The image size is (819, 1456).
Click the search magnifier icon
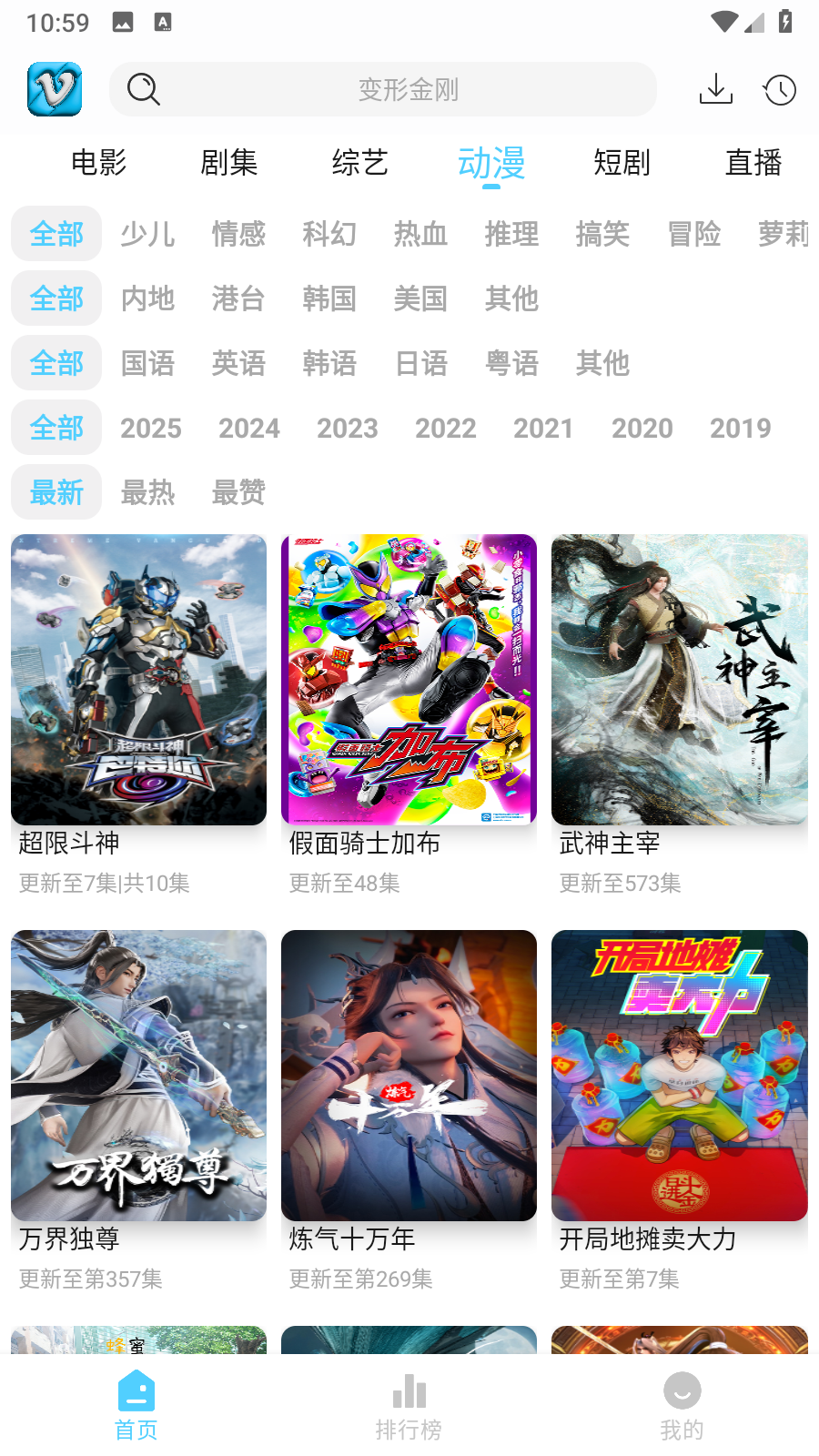click(143, 89)
